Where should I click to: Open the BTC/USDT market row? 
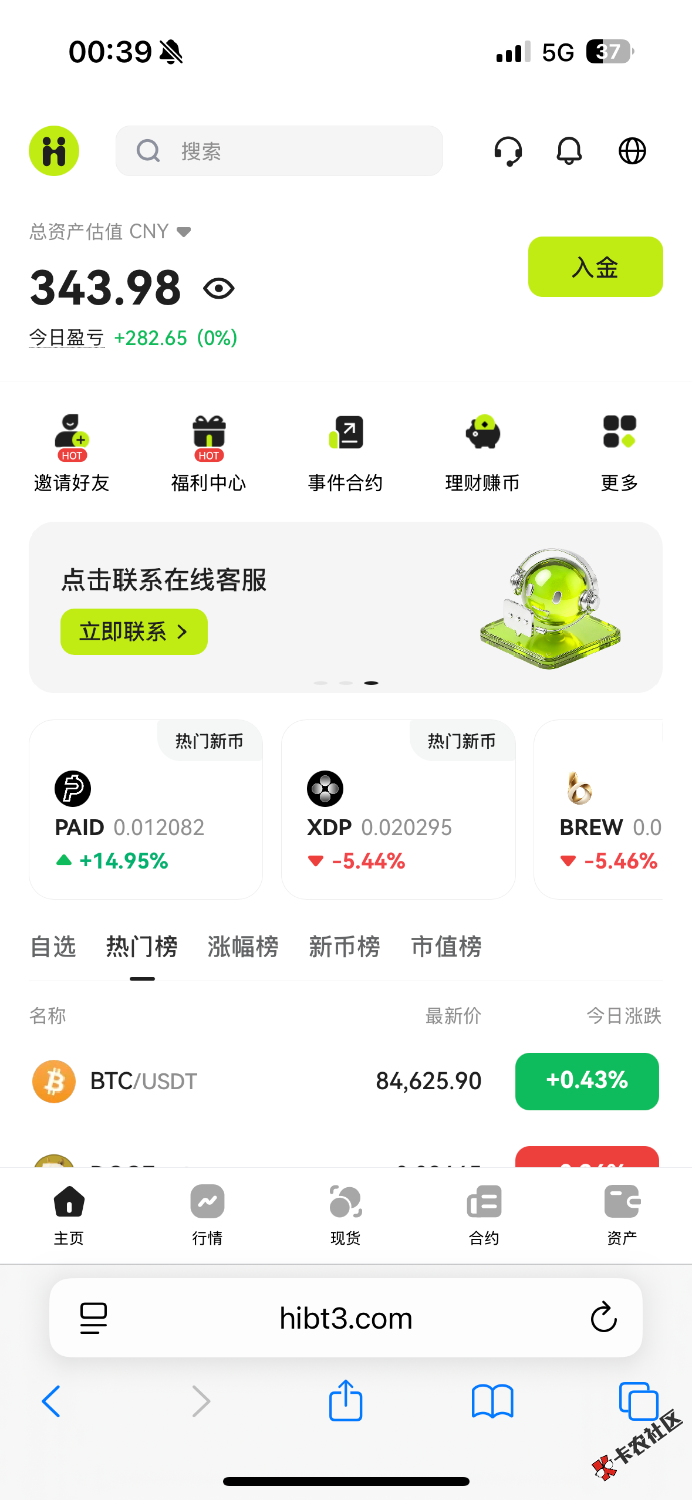(x=346, y=1081)
